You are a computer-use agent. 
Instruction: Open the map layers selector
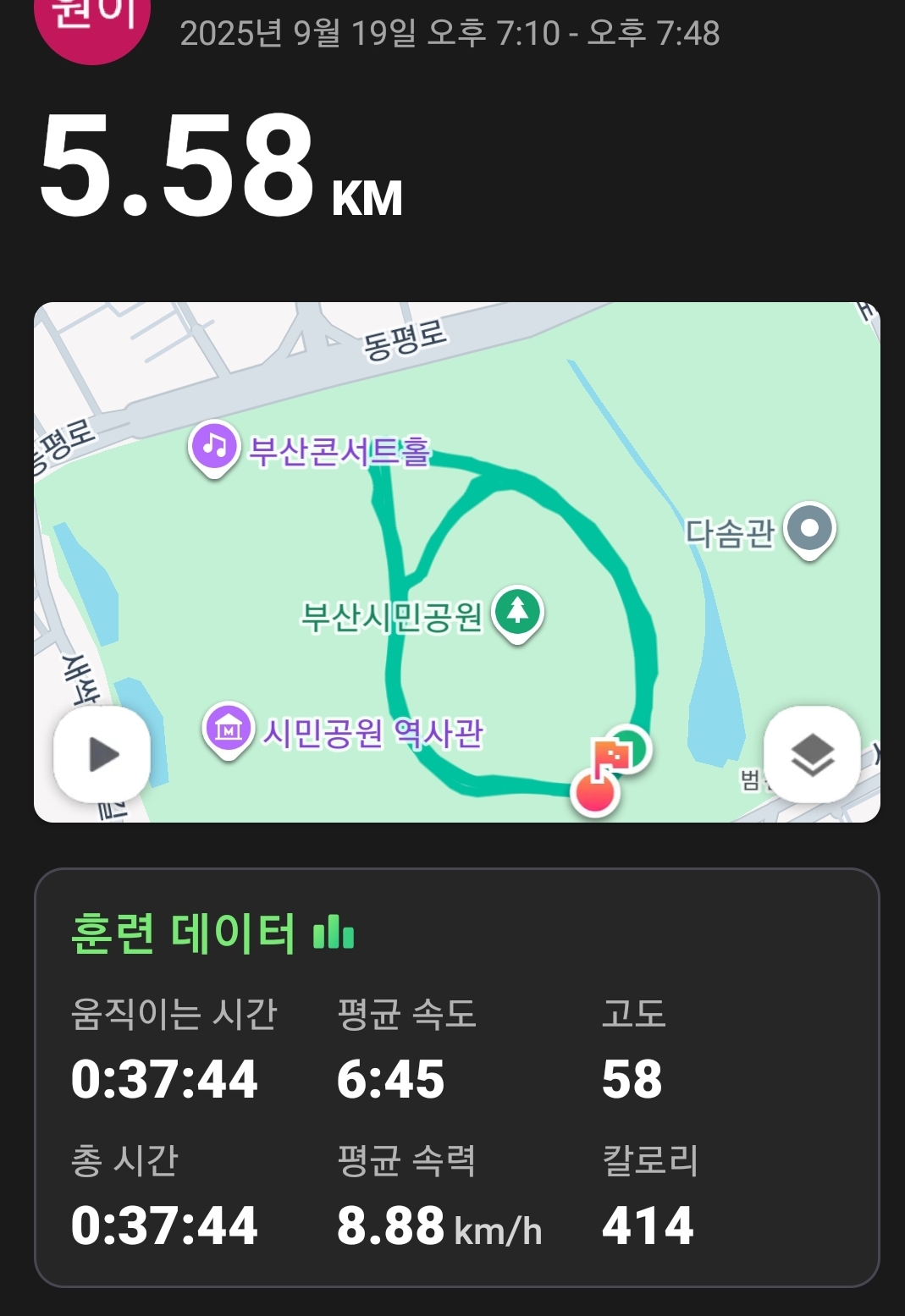(x=812, y=754)
